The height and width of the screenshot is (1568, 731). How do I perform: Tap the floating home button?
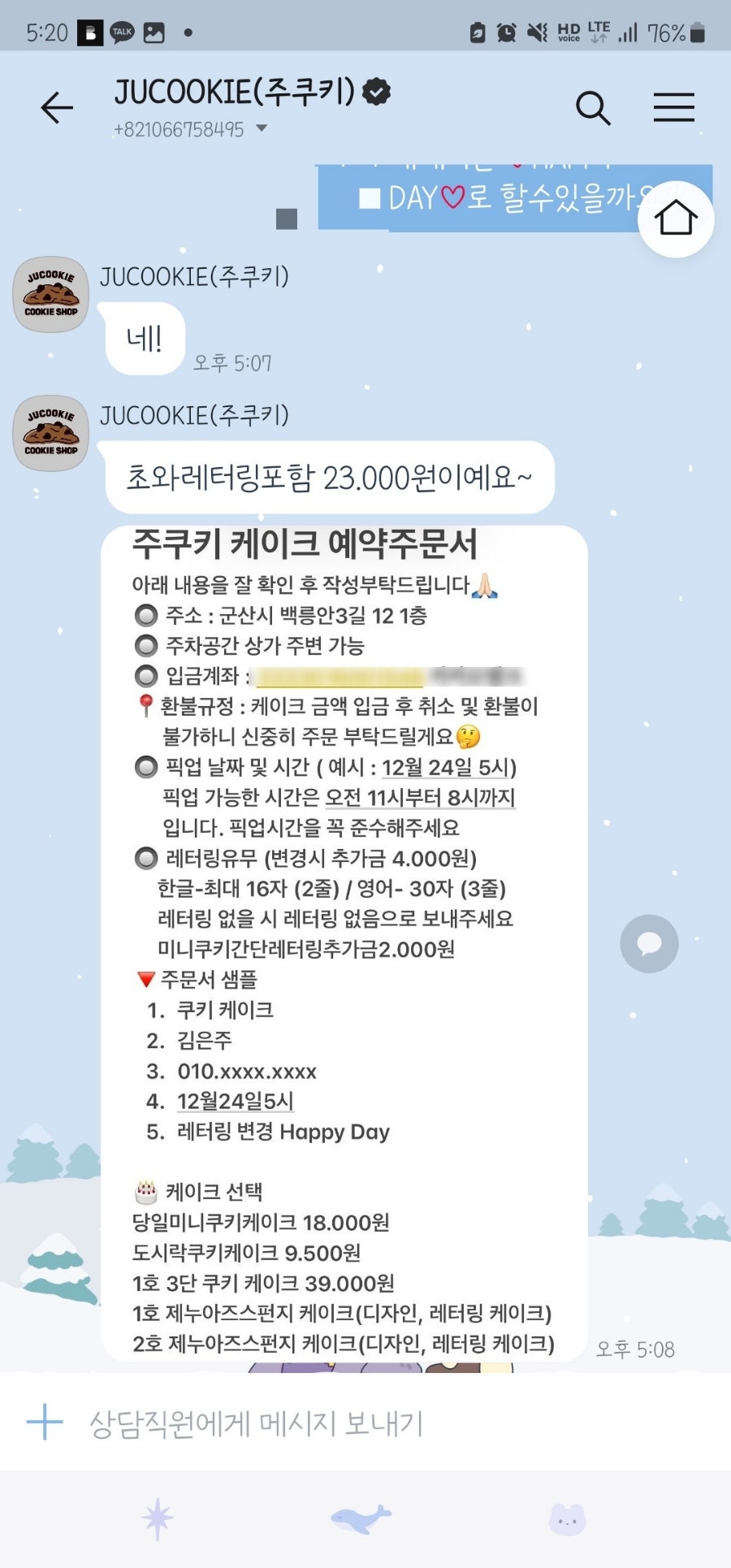676,219
